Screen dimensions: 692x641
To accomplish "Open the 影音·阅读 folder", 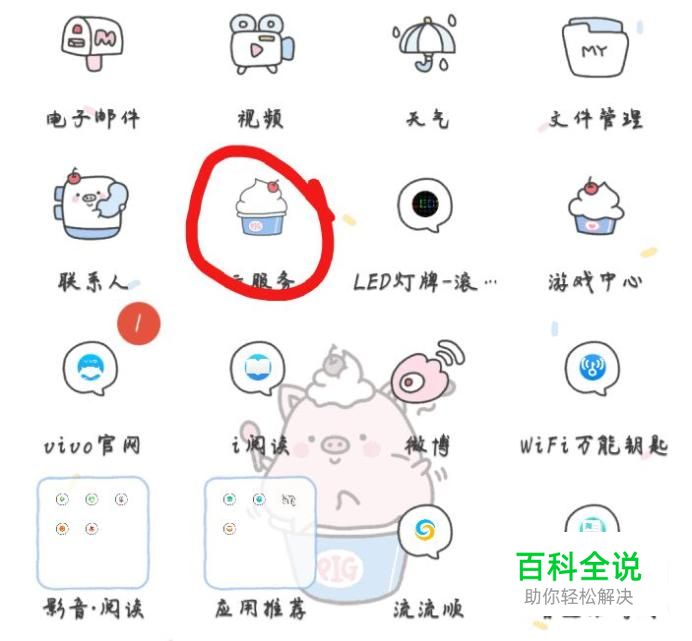I will pos(92,532).
